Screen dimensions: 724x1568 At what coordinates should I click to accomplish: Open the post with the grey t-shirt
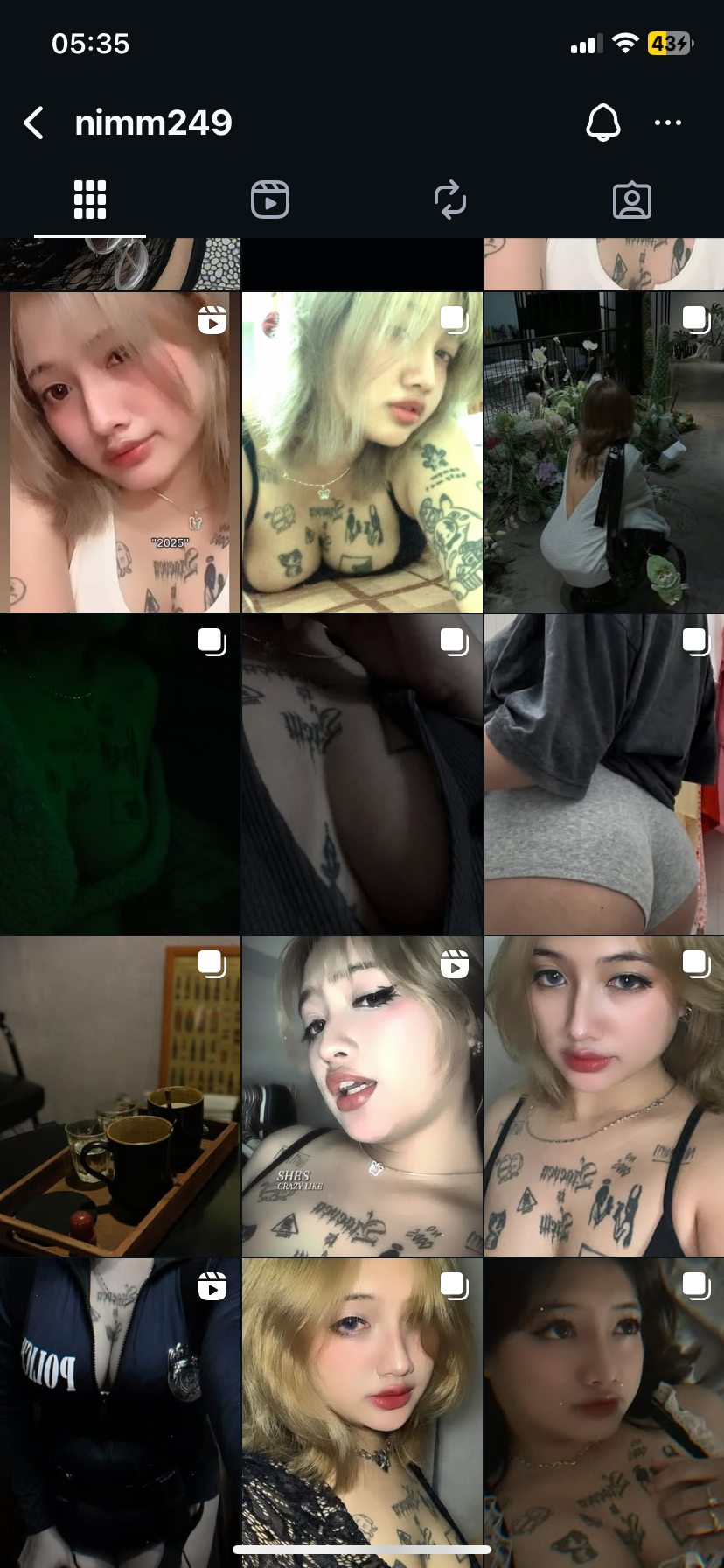pyautogui.click(x=603, y=774)
